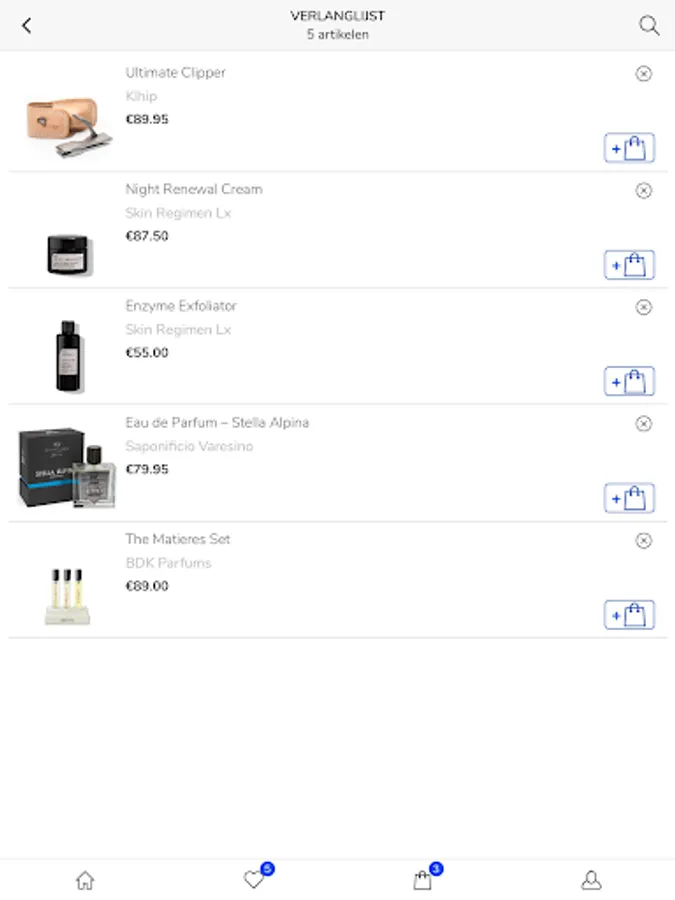Add Night Renewal Cream to the bag

tap(629, 265)
